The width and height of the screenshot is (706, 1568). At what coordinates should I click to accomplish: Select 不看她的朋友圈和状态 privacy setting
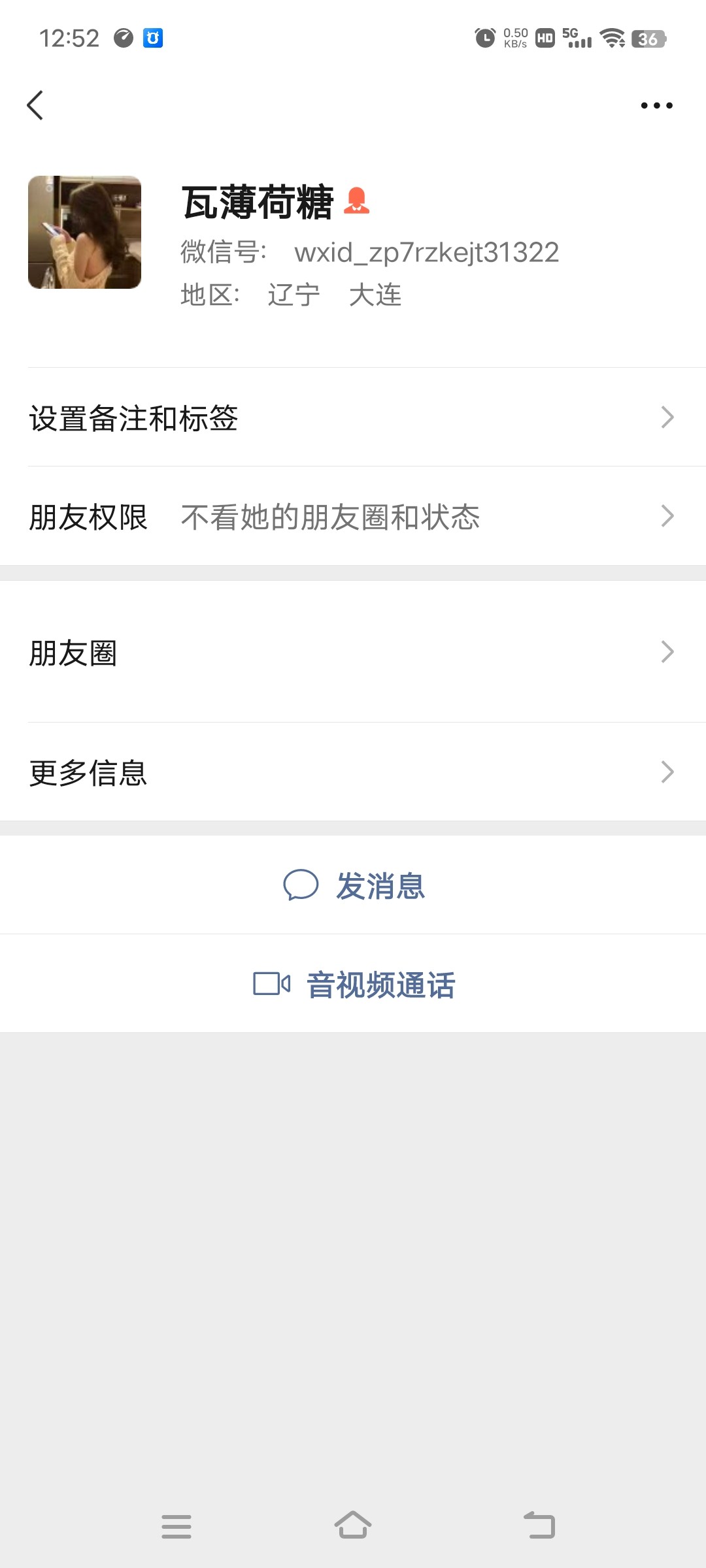click(331, 516)
